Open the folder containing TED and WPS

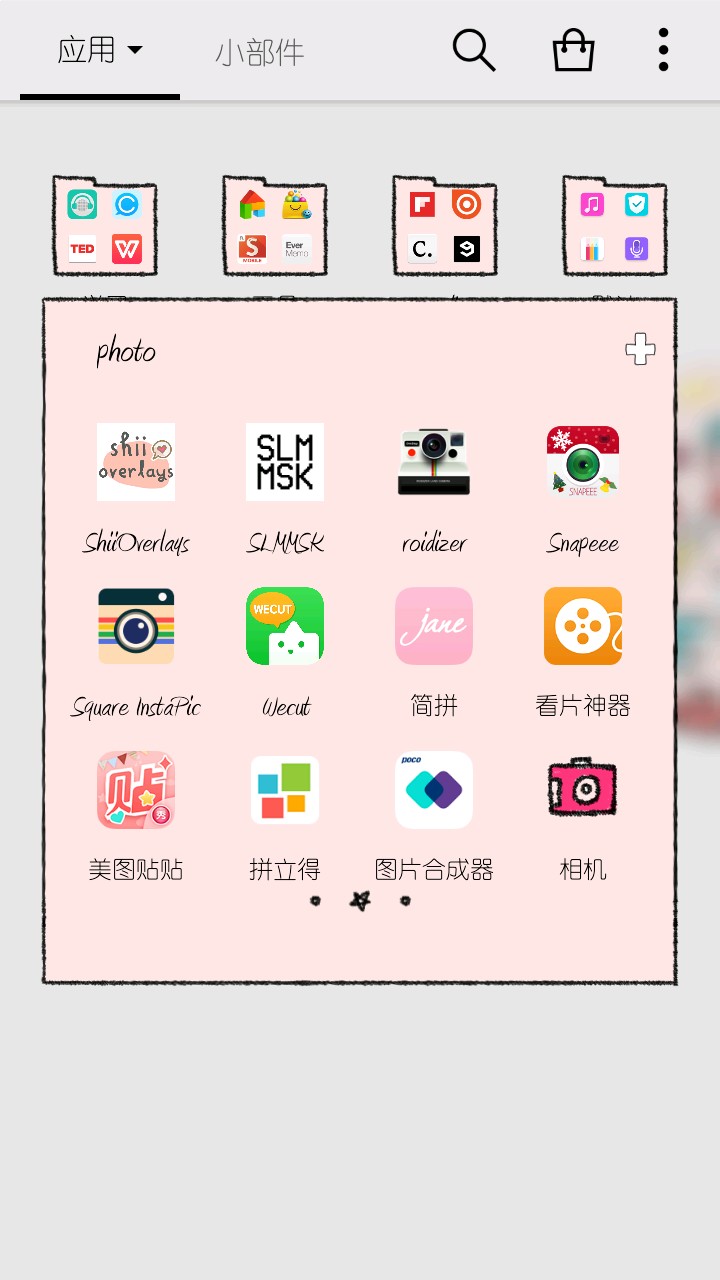[105, 226]
